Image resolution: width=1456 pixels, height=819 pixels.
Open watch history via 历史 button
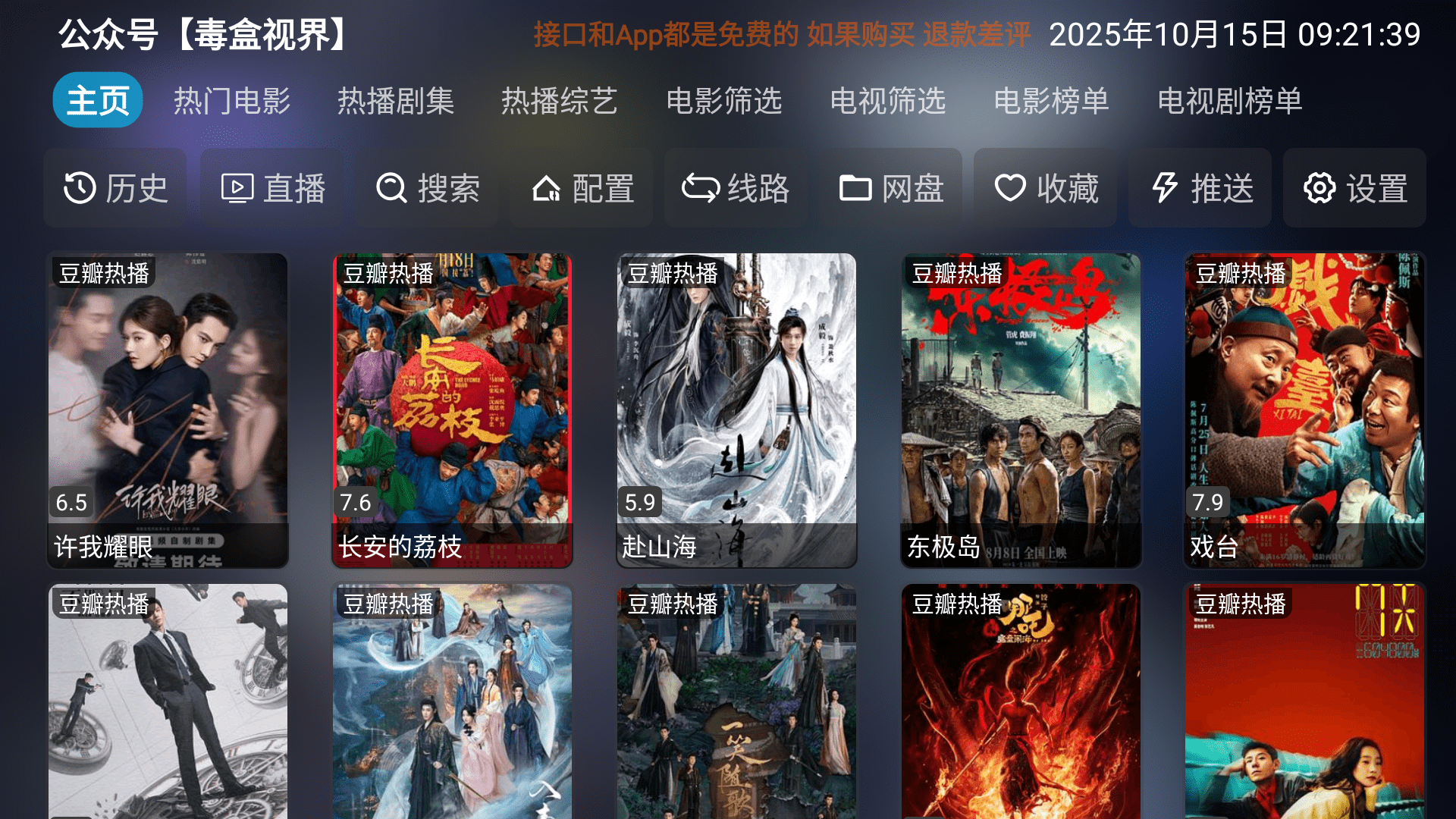click(115, 188)
